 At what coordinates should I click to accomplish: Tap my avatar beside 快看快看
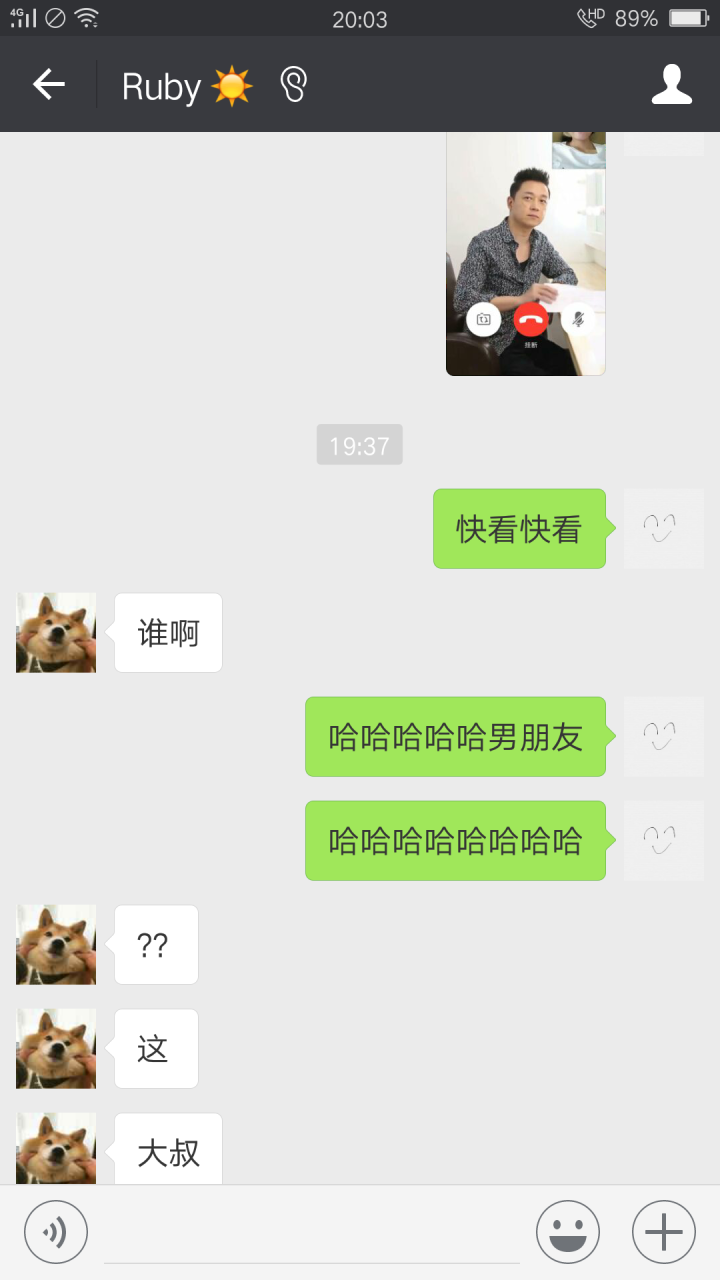tap(663, 529)
